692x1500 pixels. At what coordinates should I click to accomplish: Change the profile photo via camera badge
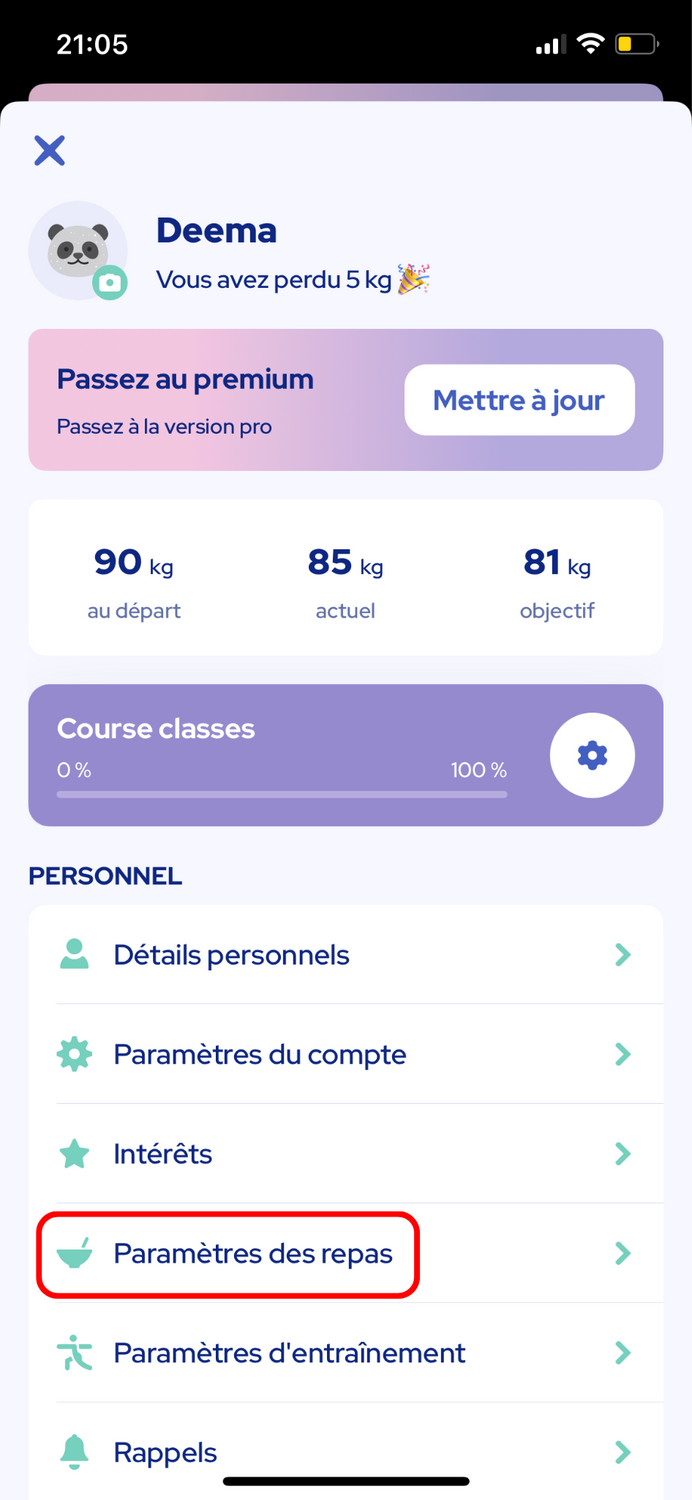[x=111, y=283]
